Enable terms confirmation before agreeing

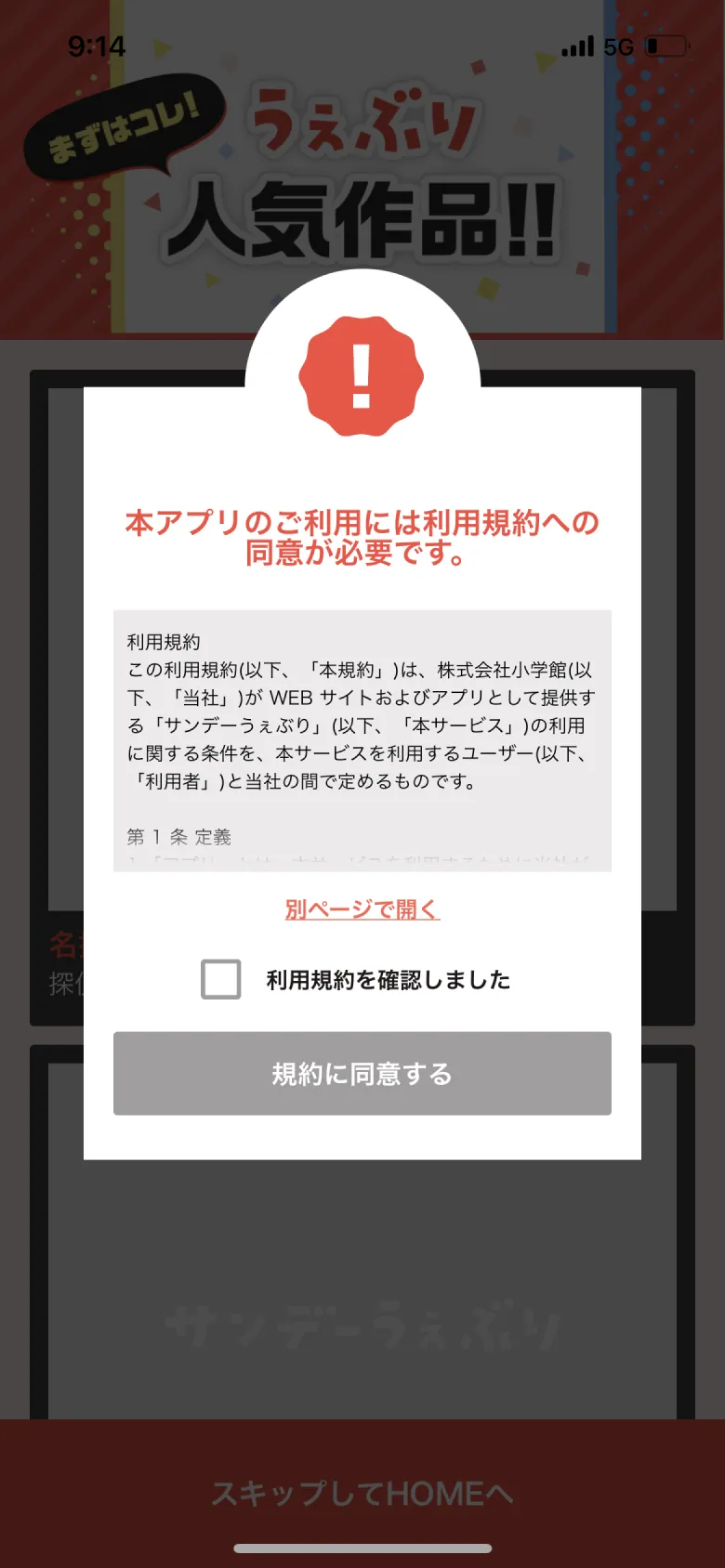(220, 979)
